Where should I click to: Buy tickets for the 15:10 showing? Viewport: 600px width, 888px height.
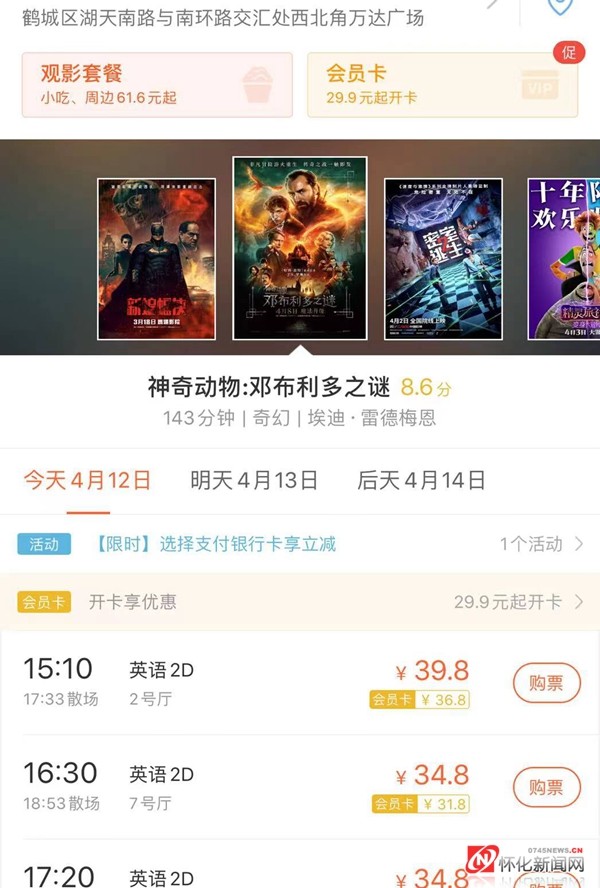coord(546,683)
